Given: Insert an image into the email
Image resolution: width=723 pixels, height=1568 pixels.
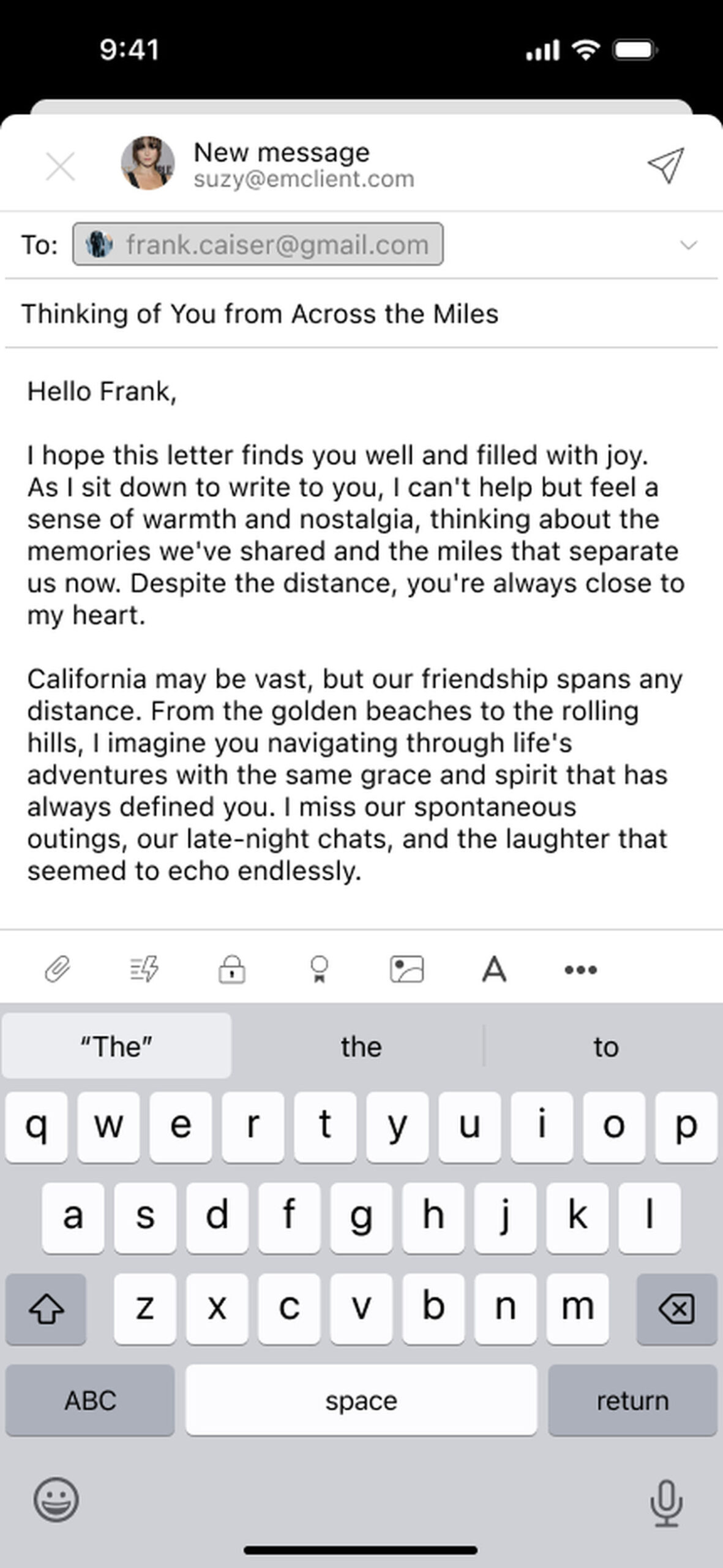Looking at the screenshot, I should point(406,969).
